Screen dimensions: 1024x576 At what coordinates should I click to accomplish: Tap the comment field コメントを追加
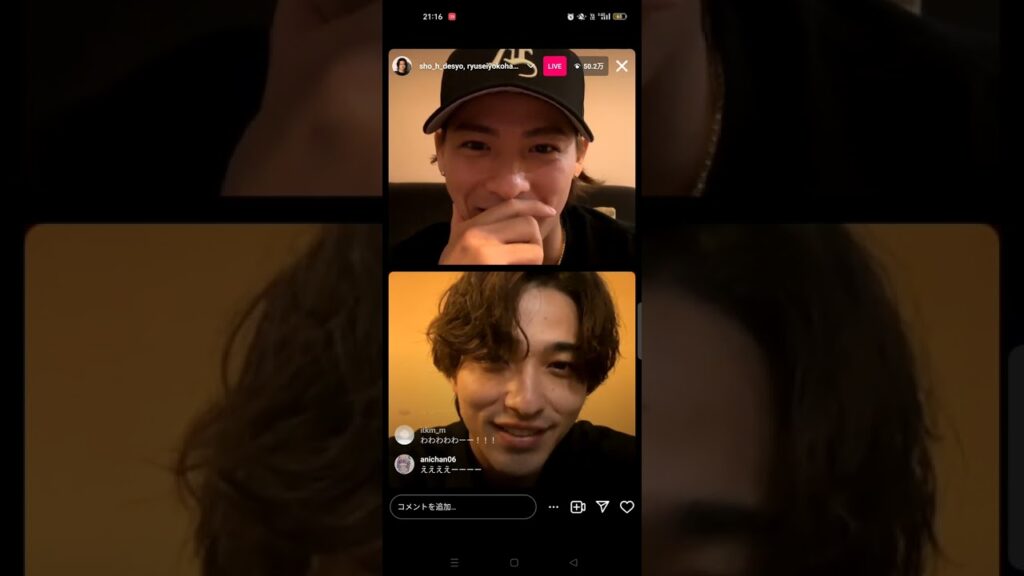pyautogui.click(x=462, y=507)
